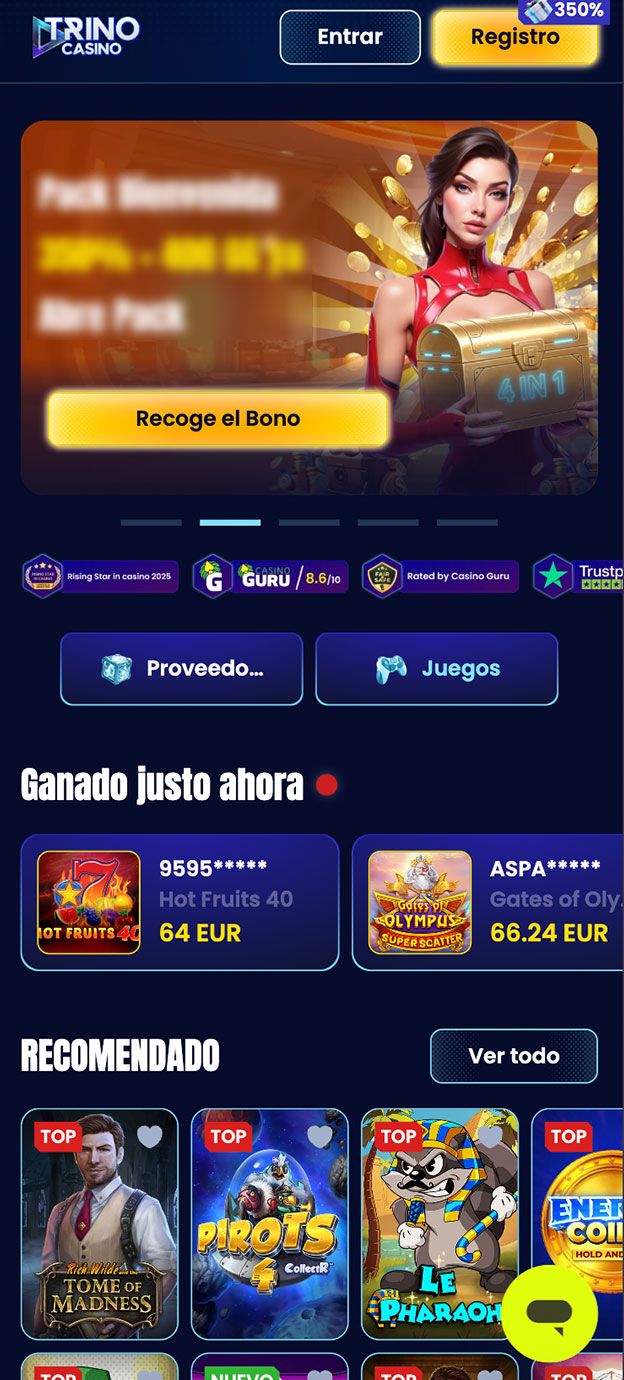Open the Rated by Casino Guru badge

(440, 577)
